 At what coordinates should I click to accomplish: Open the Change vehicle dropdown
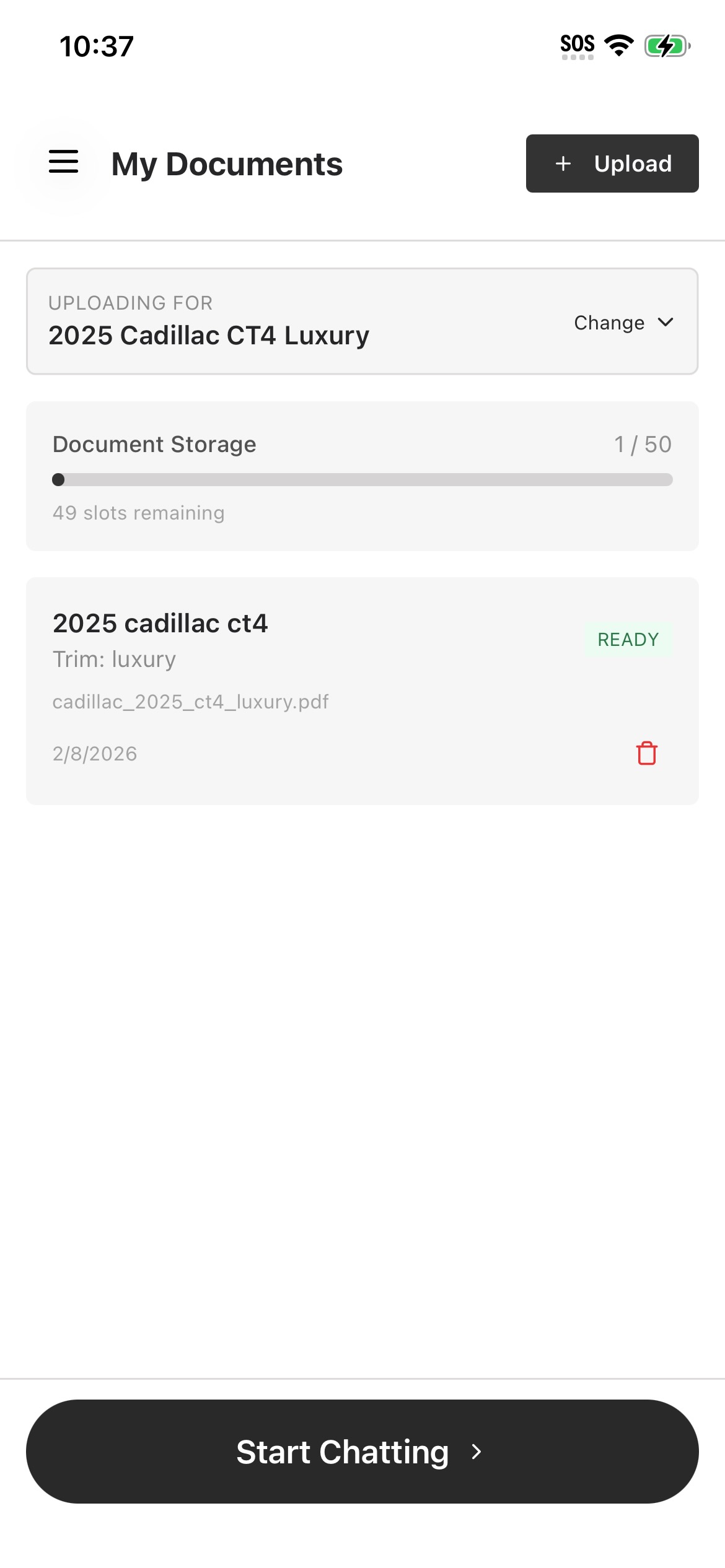(623, 323)
